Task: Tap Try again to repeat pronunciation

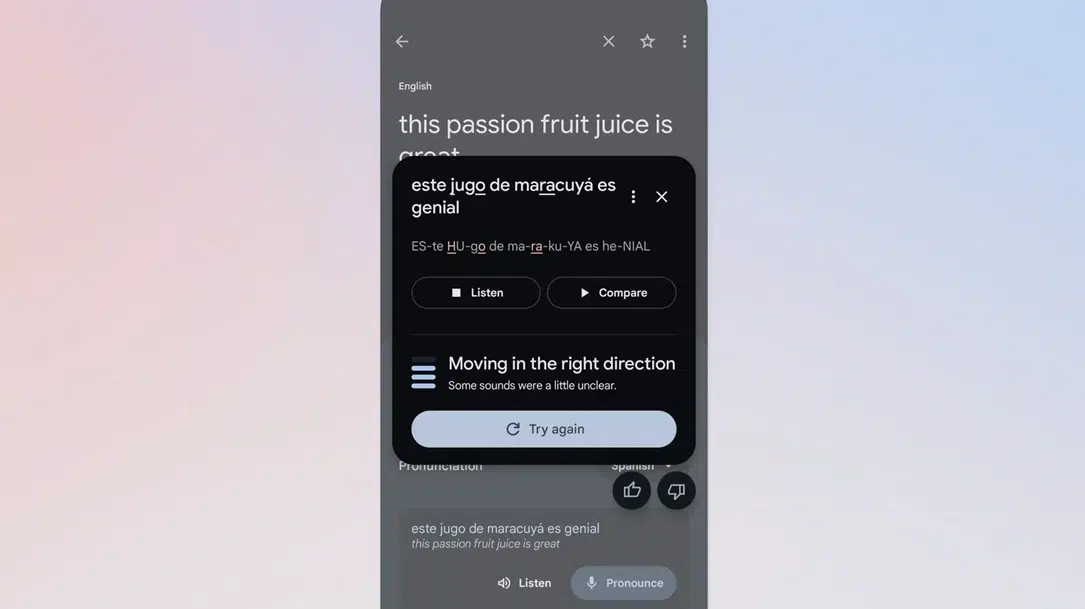Action: tap(544, 429)
